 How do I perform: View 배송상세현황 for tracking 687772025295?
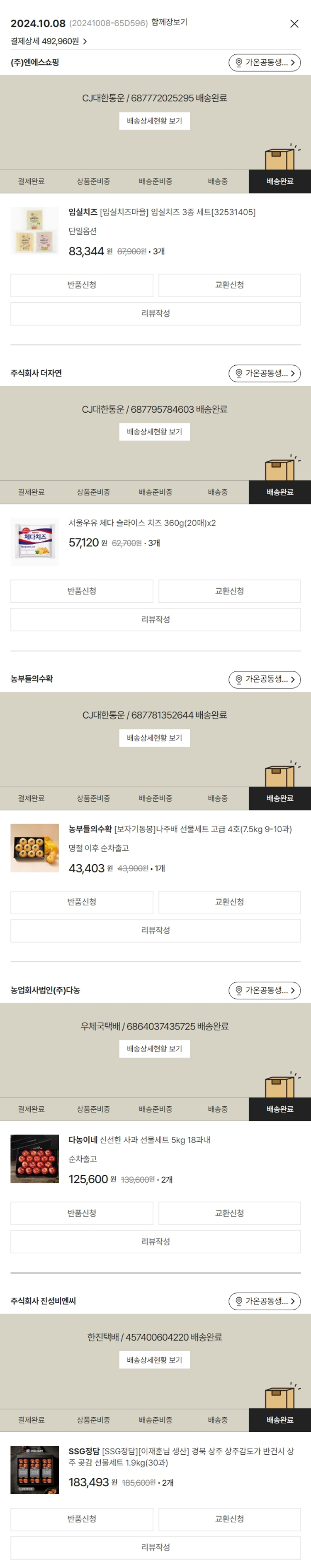click(154, 121)
